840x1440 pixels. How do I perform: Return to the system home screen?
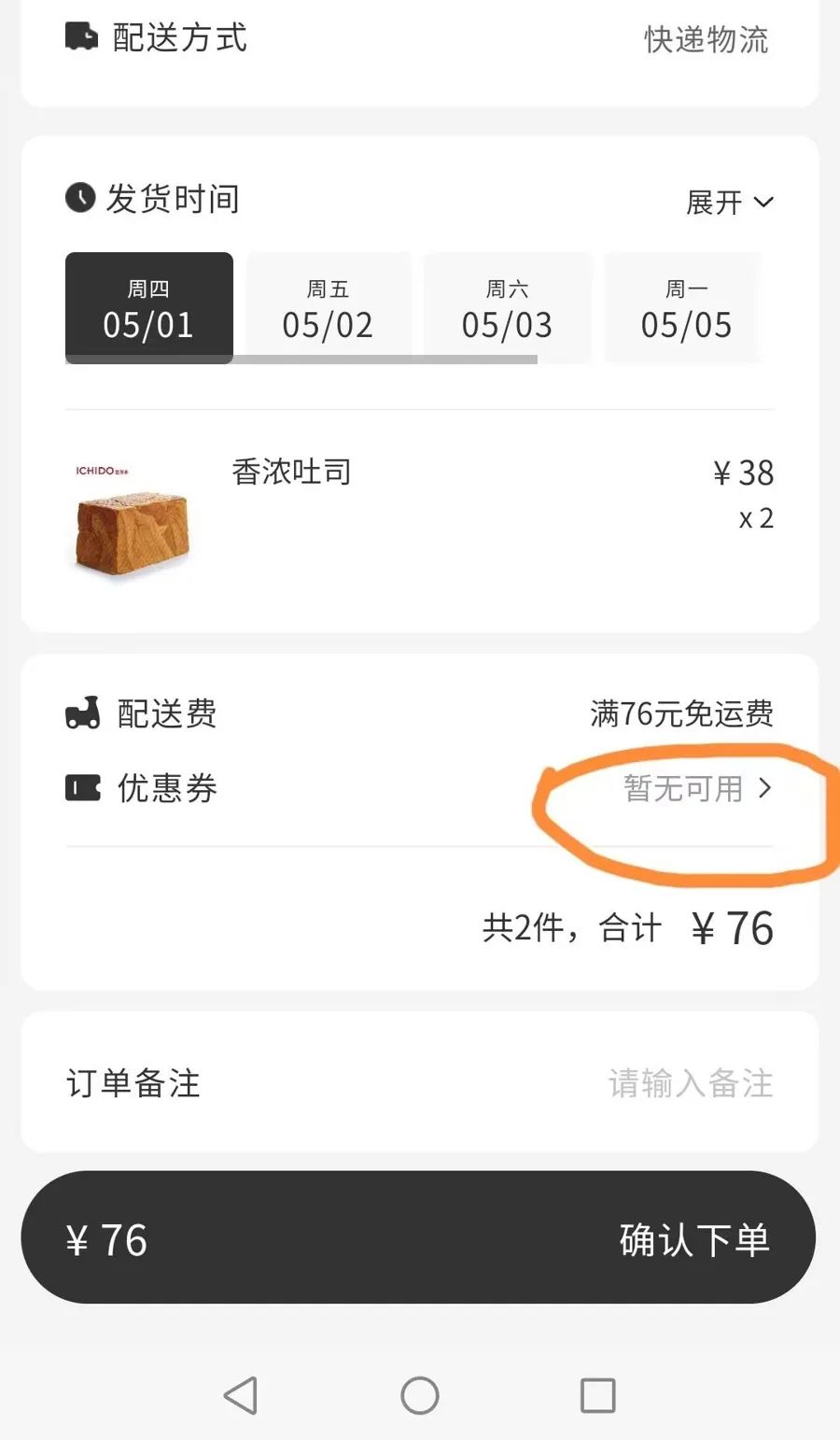click(420, 1396)
